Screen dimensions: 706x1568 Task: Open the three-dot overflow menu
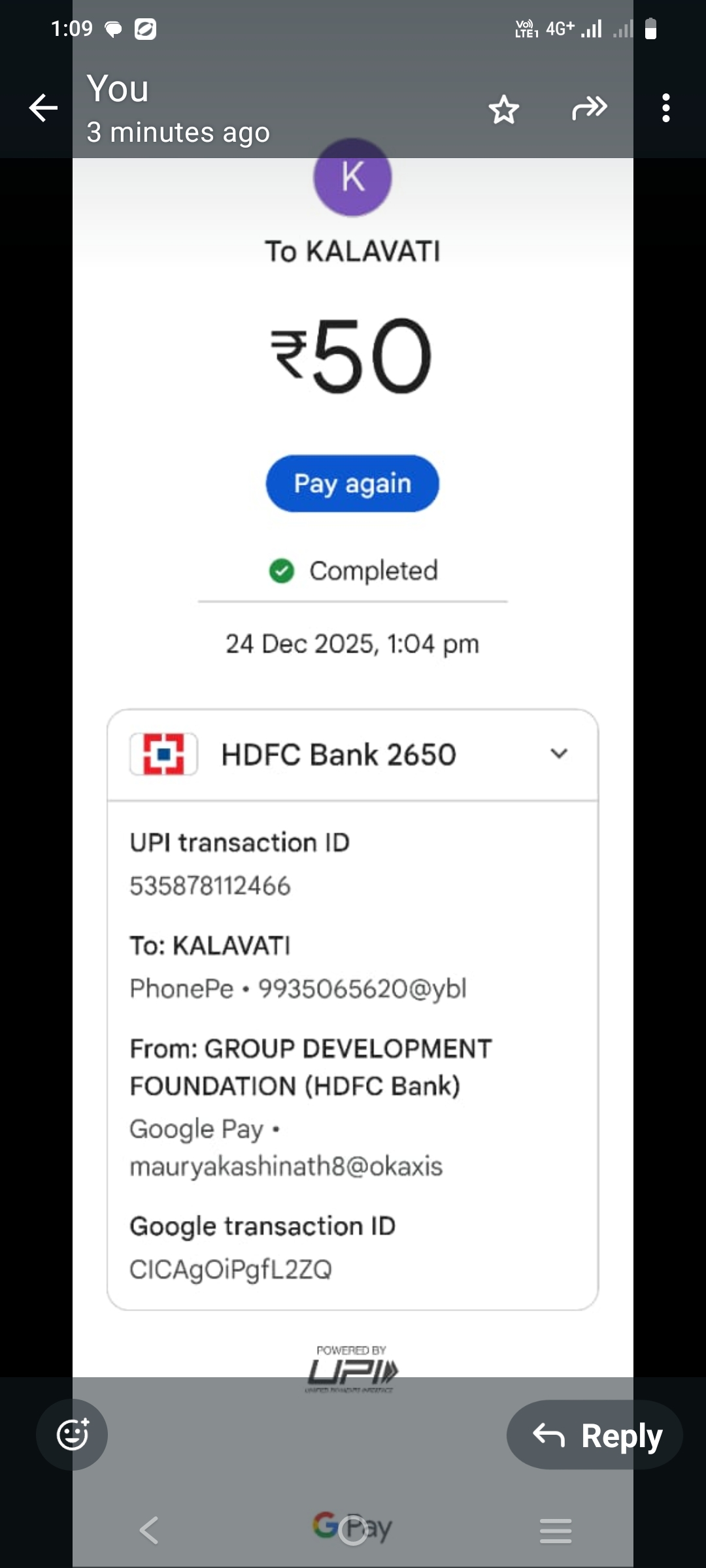[665, 108]
